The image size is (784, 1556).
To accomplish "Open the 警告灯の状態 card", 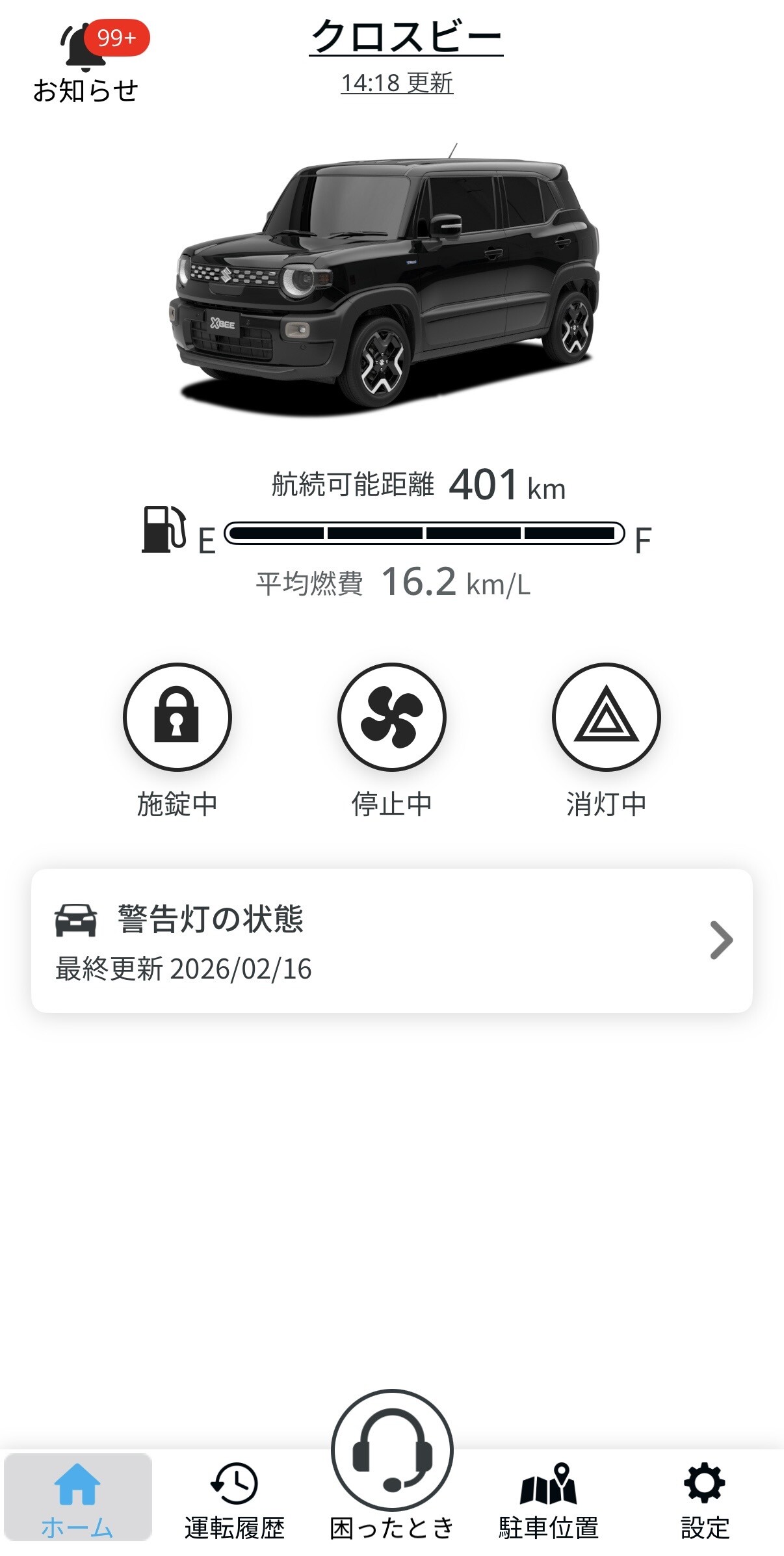I will (391, 940).
